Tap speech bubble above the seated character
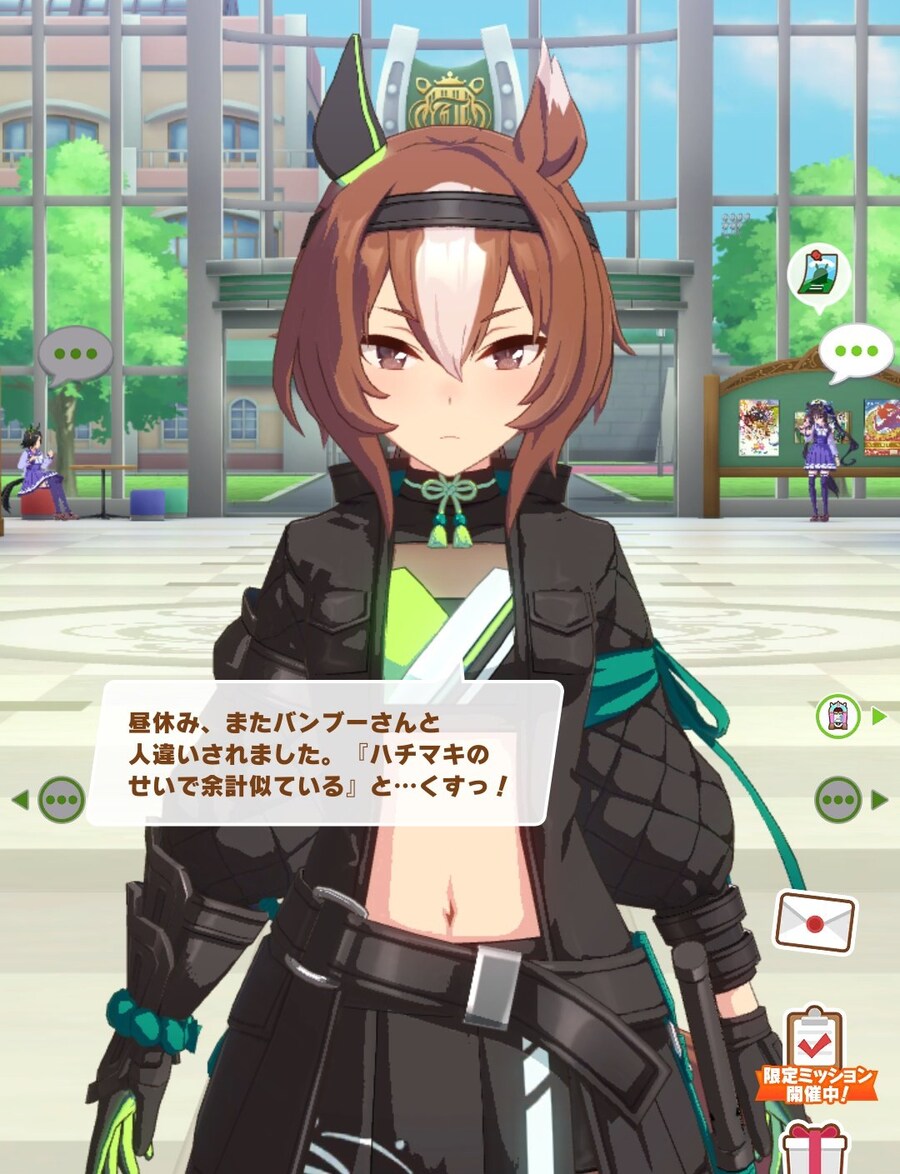Viewport: 900px width, 1174px height. (x=75, y=355)
